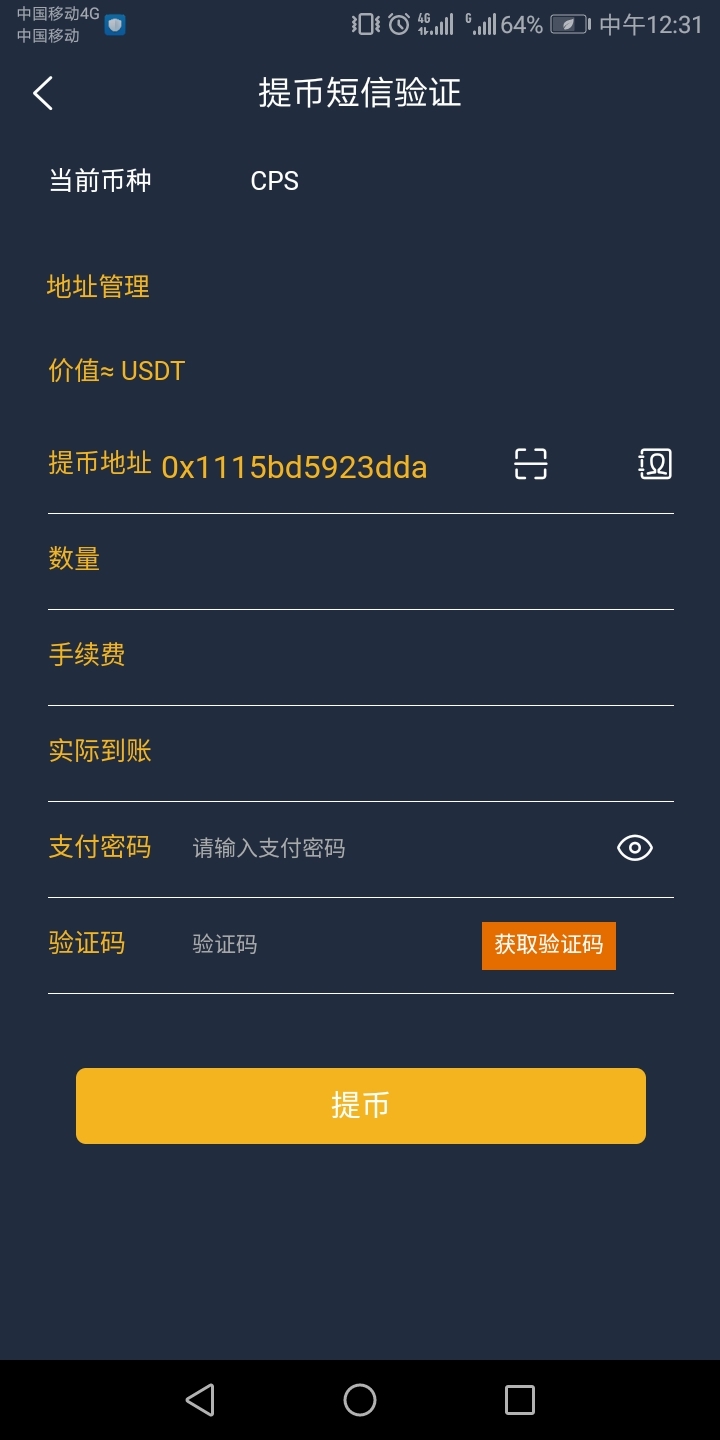Image resolution: width=720 pixels, height=1440 pixels.
Task: Toggle payment password visibility eye
Action: pyautogui.click(x=635, y=848)
